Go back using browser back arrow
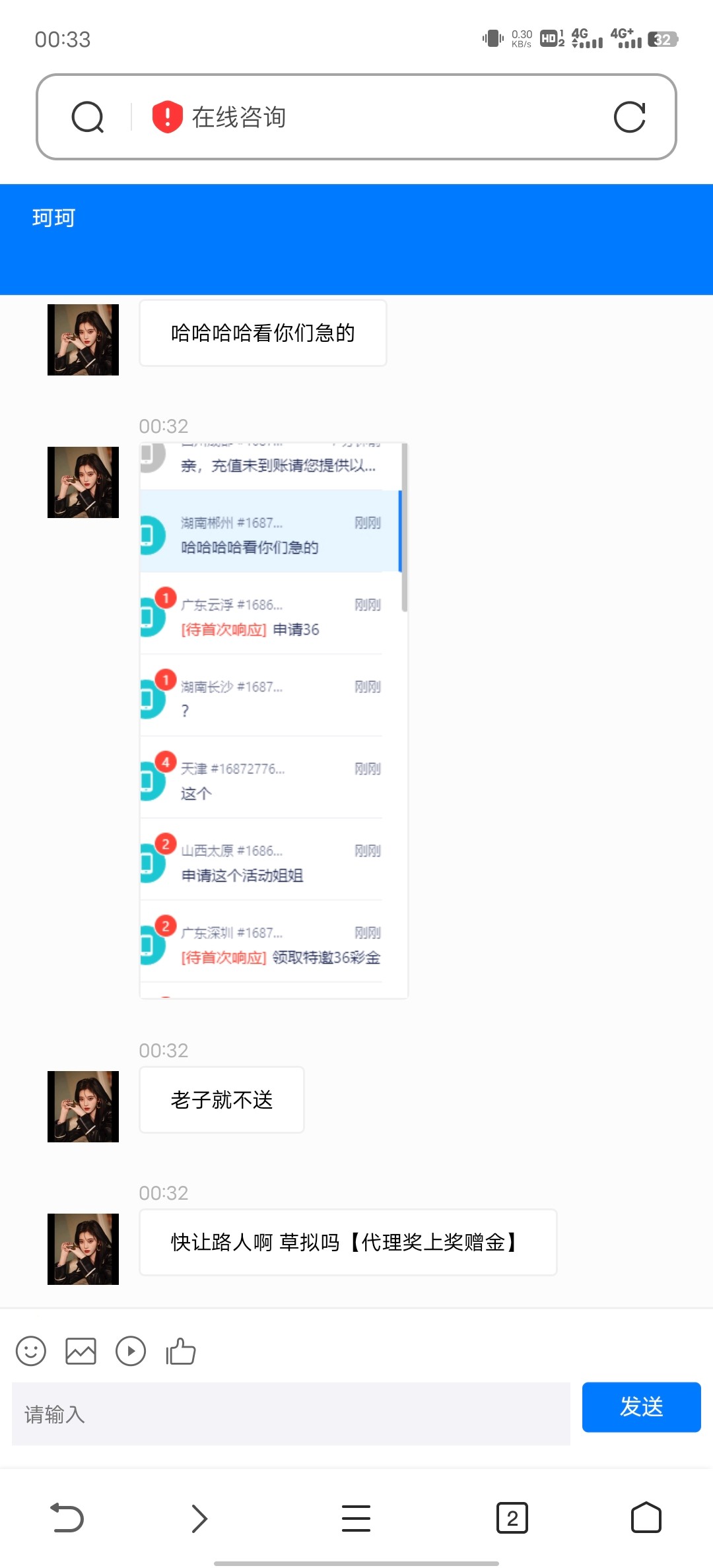The height and width of the screenshot is (1568, 713). point(67,1518)
